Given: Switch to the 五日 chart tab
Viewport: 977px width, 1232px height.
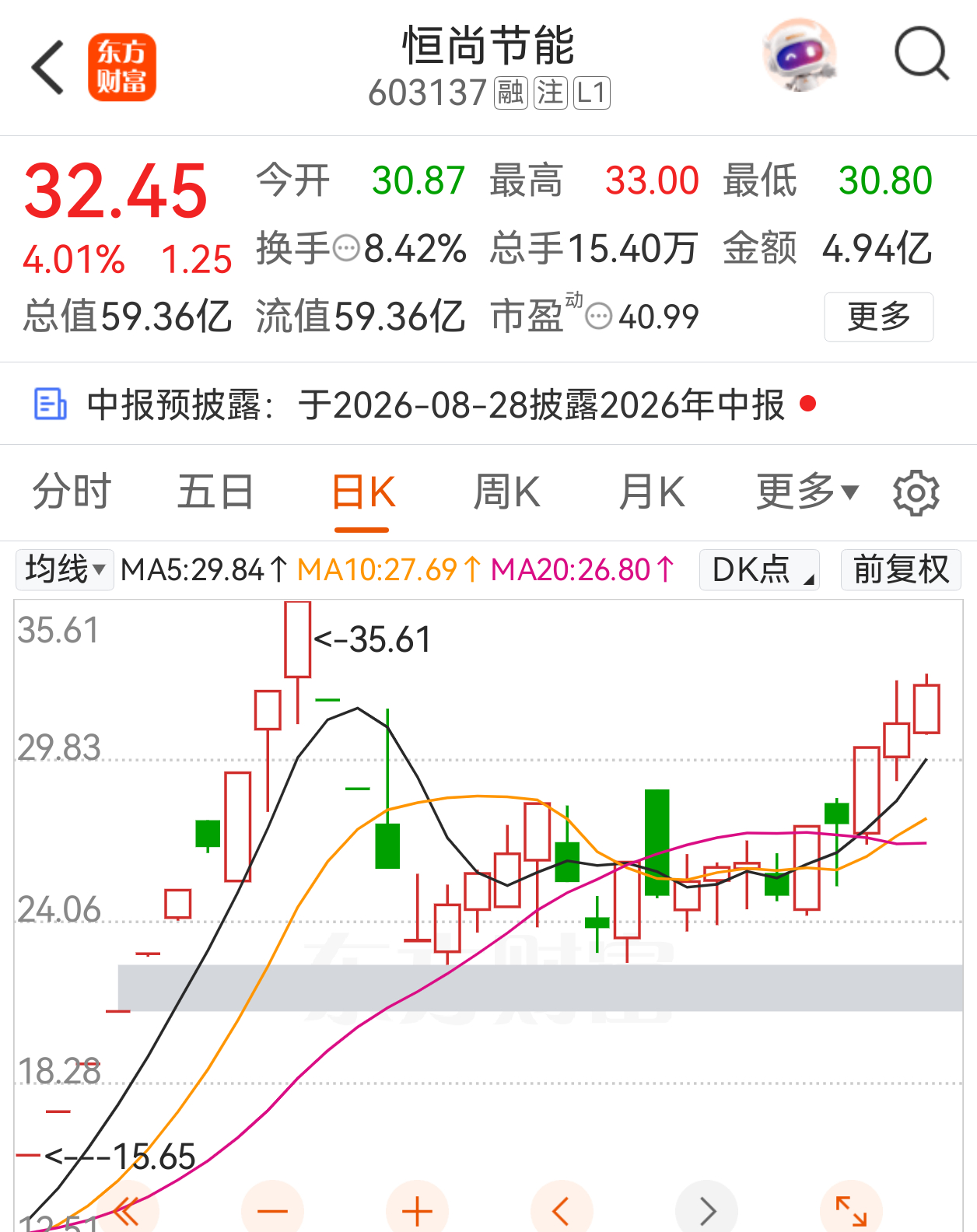Looking at the screenshot, I should point(215,492).
